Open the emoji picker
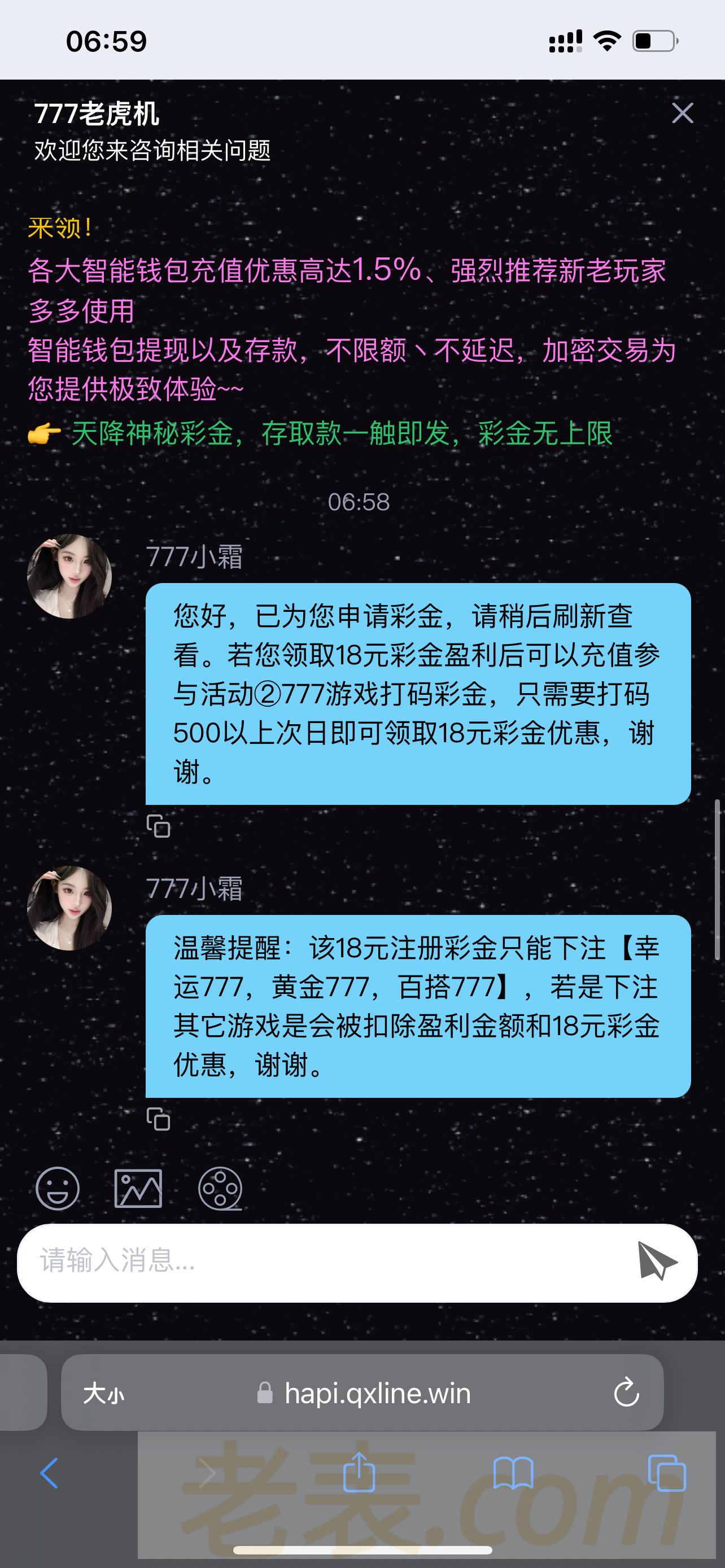This screenshot has width=725, height=1568. pos(58,1188)
